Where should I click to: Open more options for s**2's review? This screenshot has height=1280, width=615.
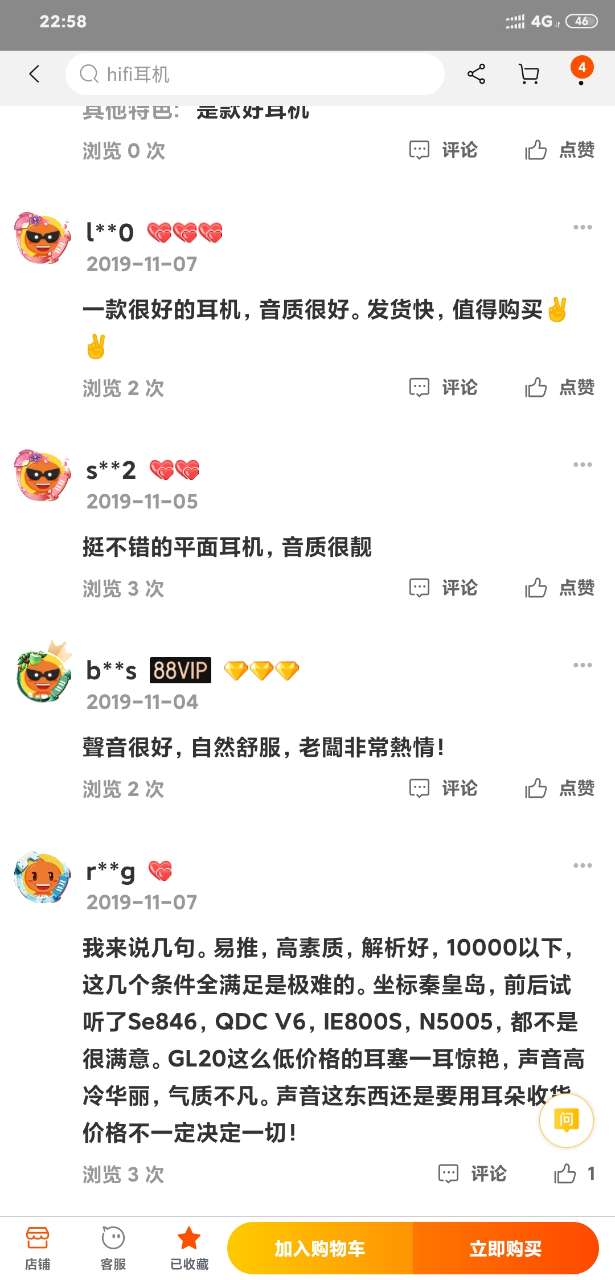tap(583, 465)
